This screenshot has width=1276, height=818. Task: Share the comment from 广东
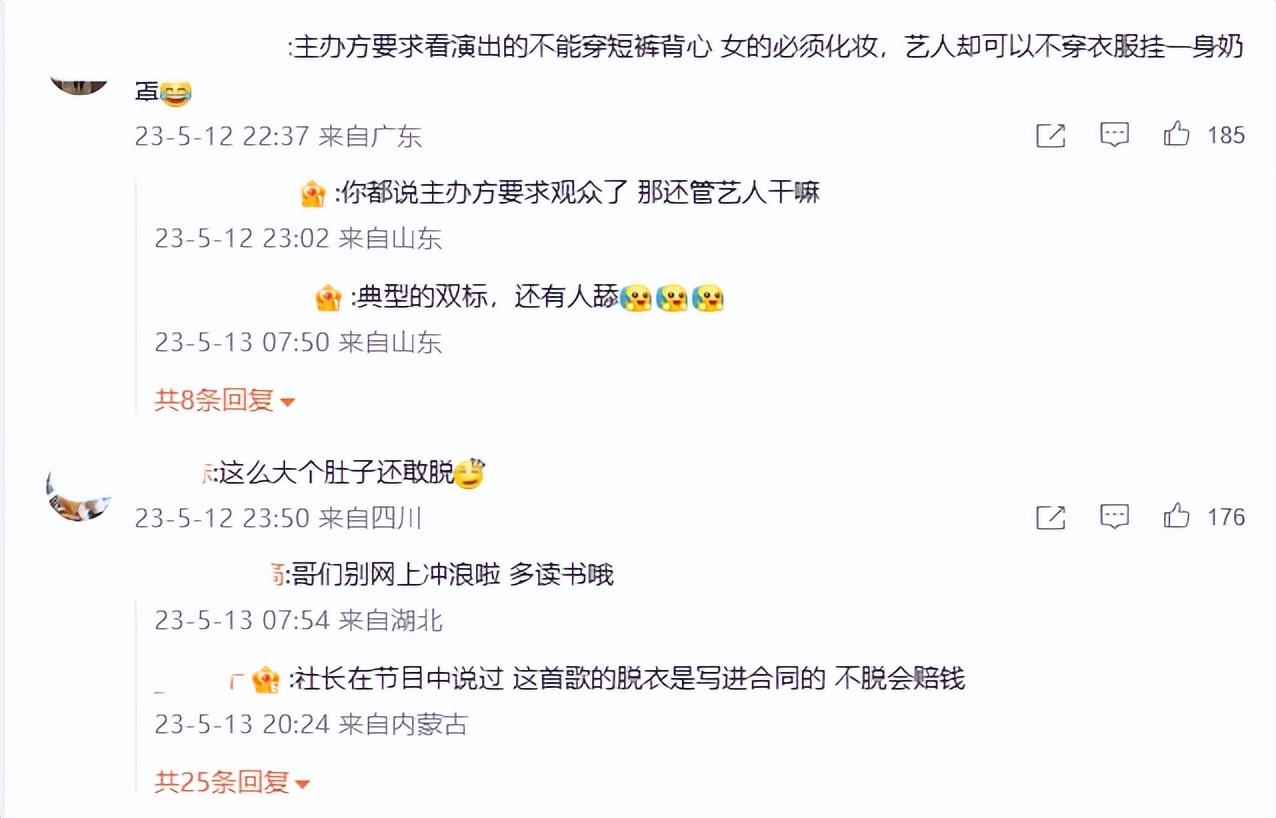coord(1050,135)
